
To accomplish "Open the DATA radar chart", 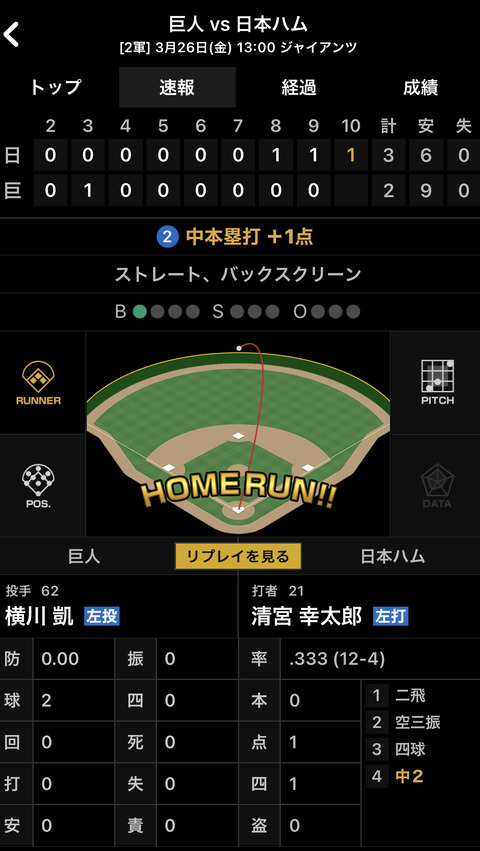I will (x=437, y=486).
